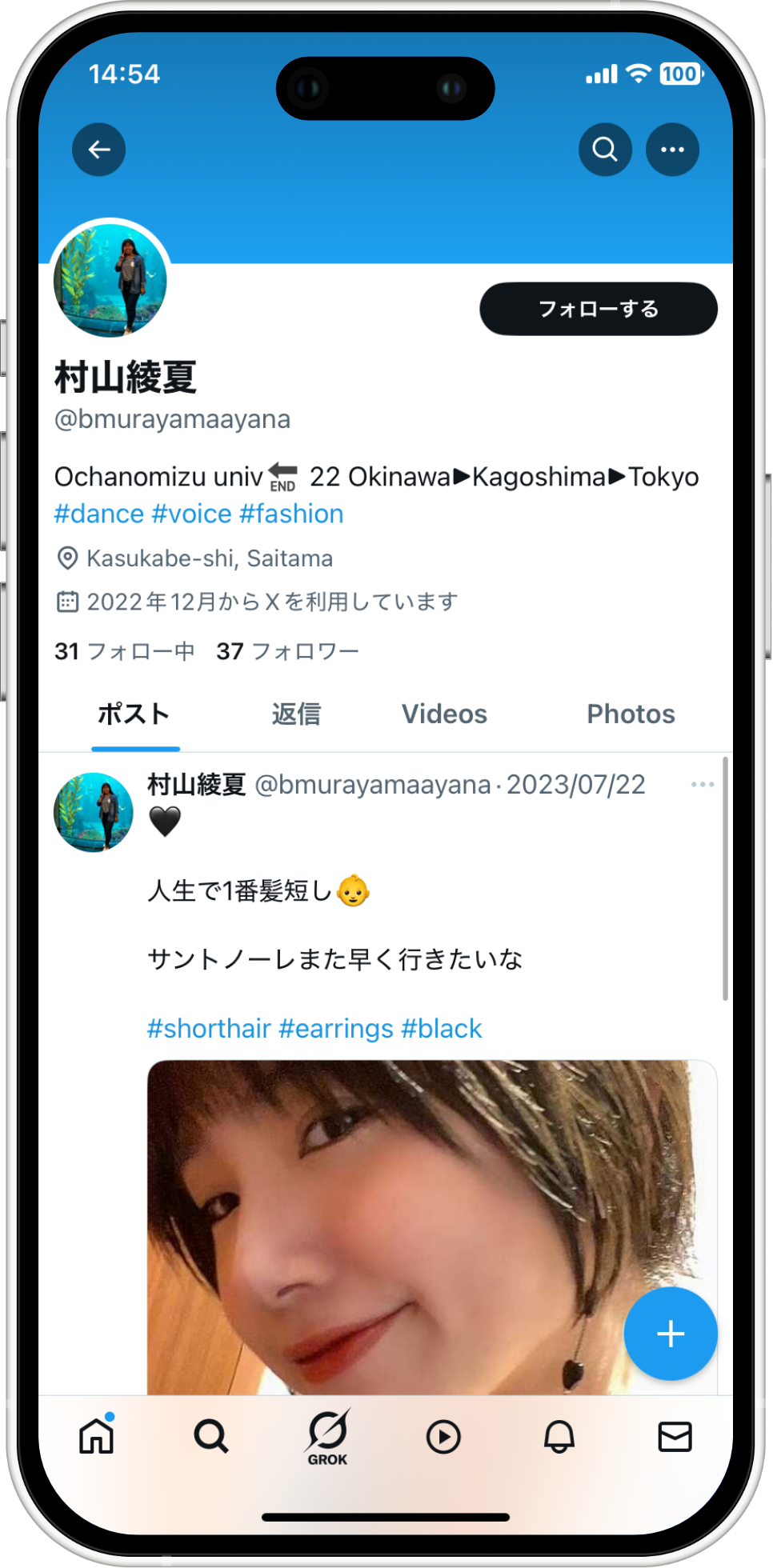Search this profile's posts

pyautogui.click(x=605, y=150)
